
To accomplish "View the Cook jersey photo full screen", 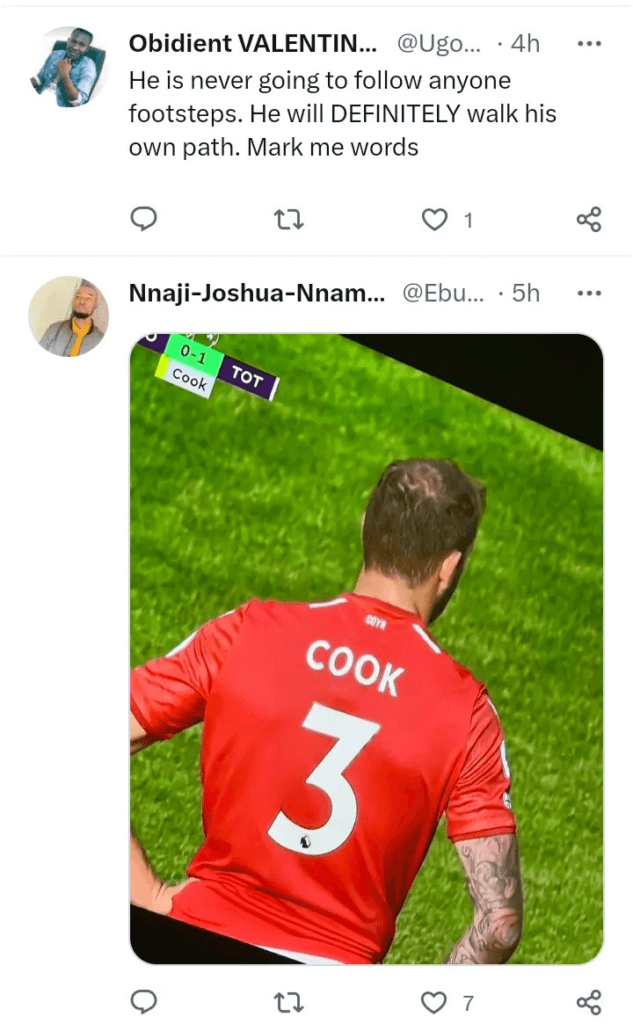I will [x=366, y=648].
